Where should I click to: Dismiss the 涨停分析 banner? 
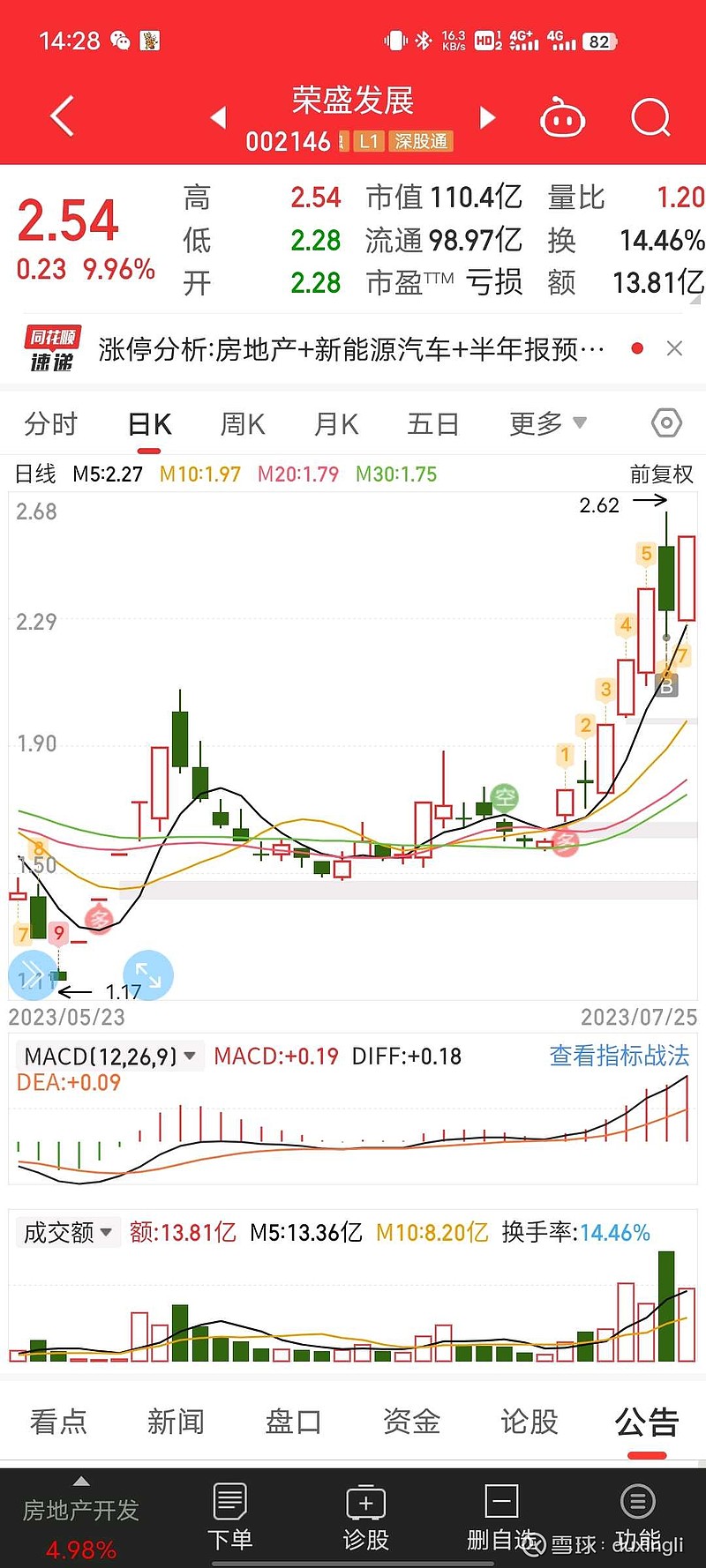(x=674, y=348)
